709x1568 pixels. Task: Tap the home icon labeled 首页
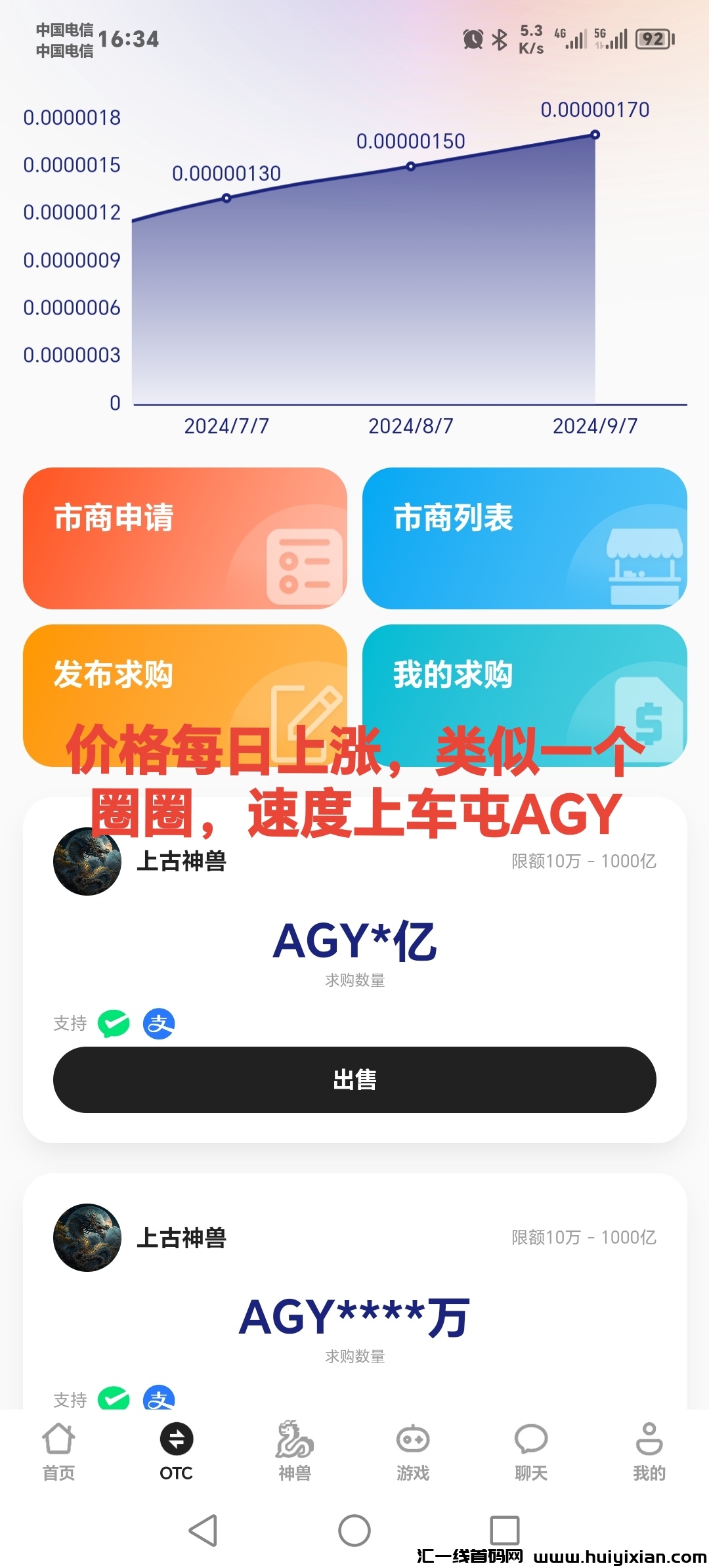[x=59, y=1438]
